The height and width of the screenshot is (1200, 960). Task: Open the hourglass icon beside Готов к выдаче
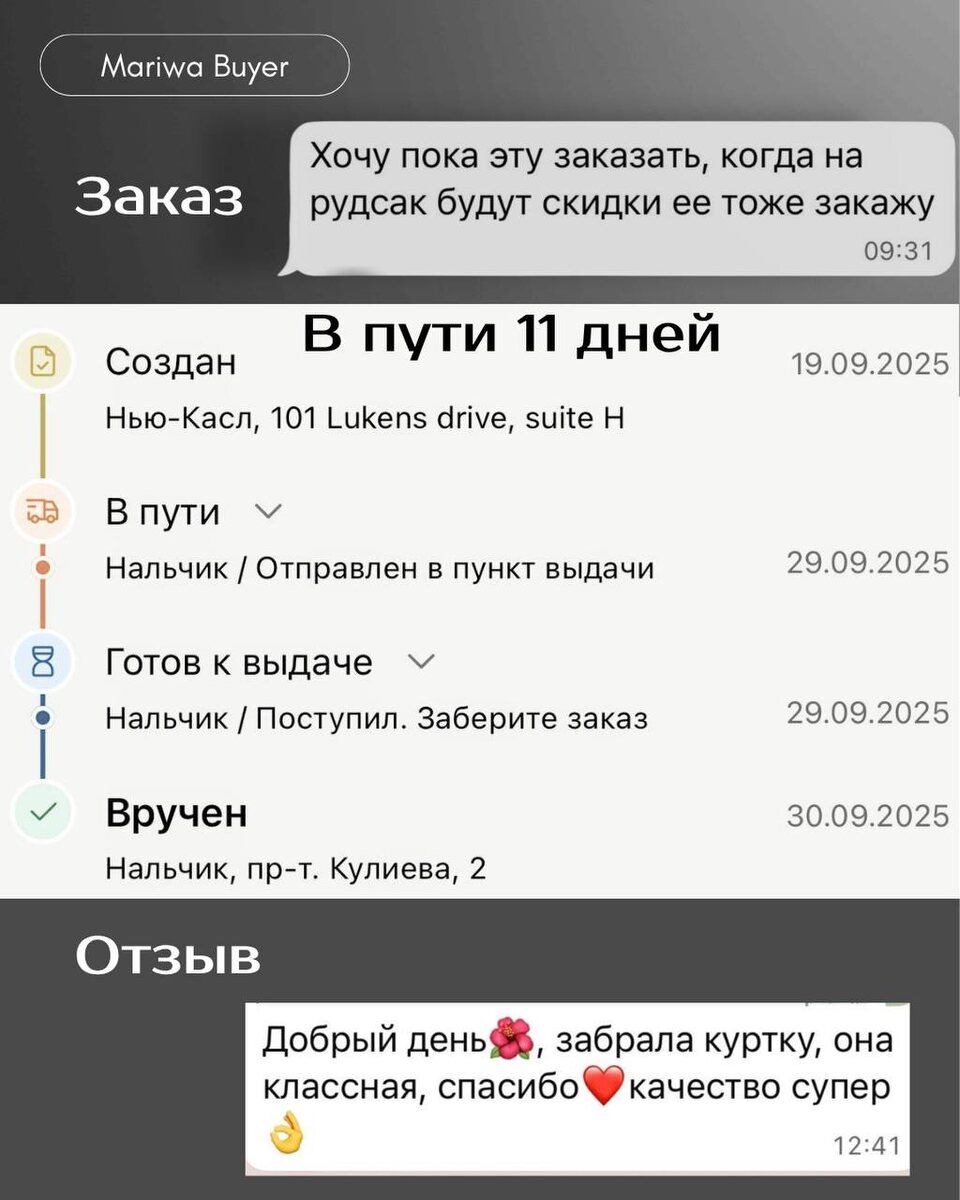pyautogui.click(x=42, y=661)
